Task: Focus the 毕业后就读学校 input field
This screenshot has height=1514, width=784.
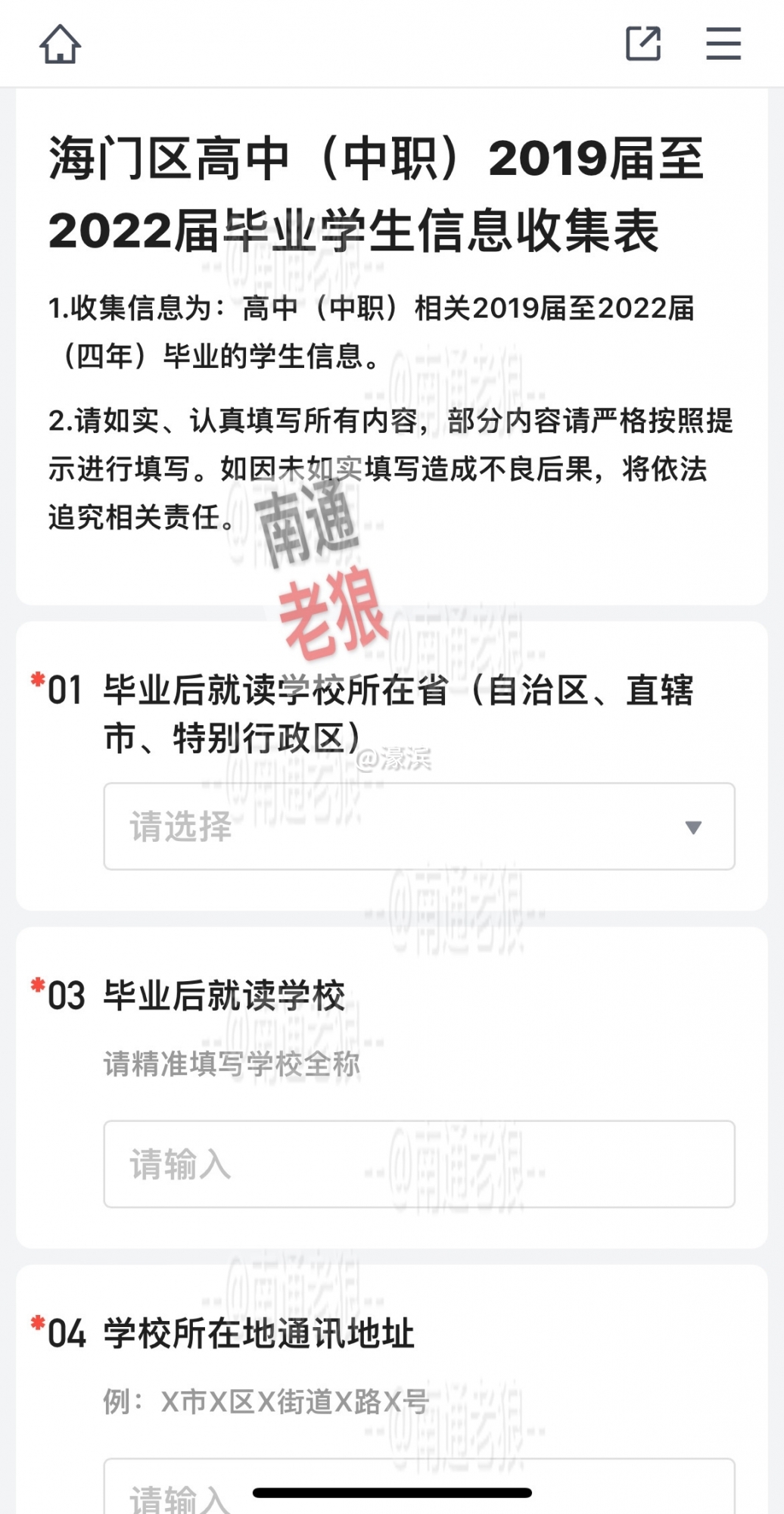Action: [x=418, y=1164]
